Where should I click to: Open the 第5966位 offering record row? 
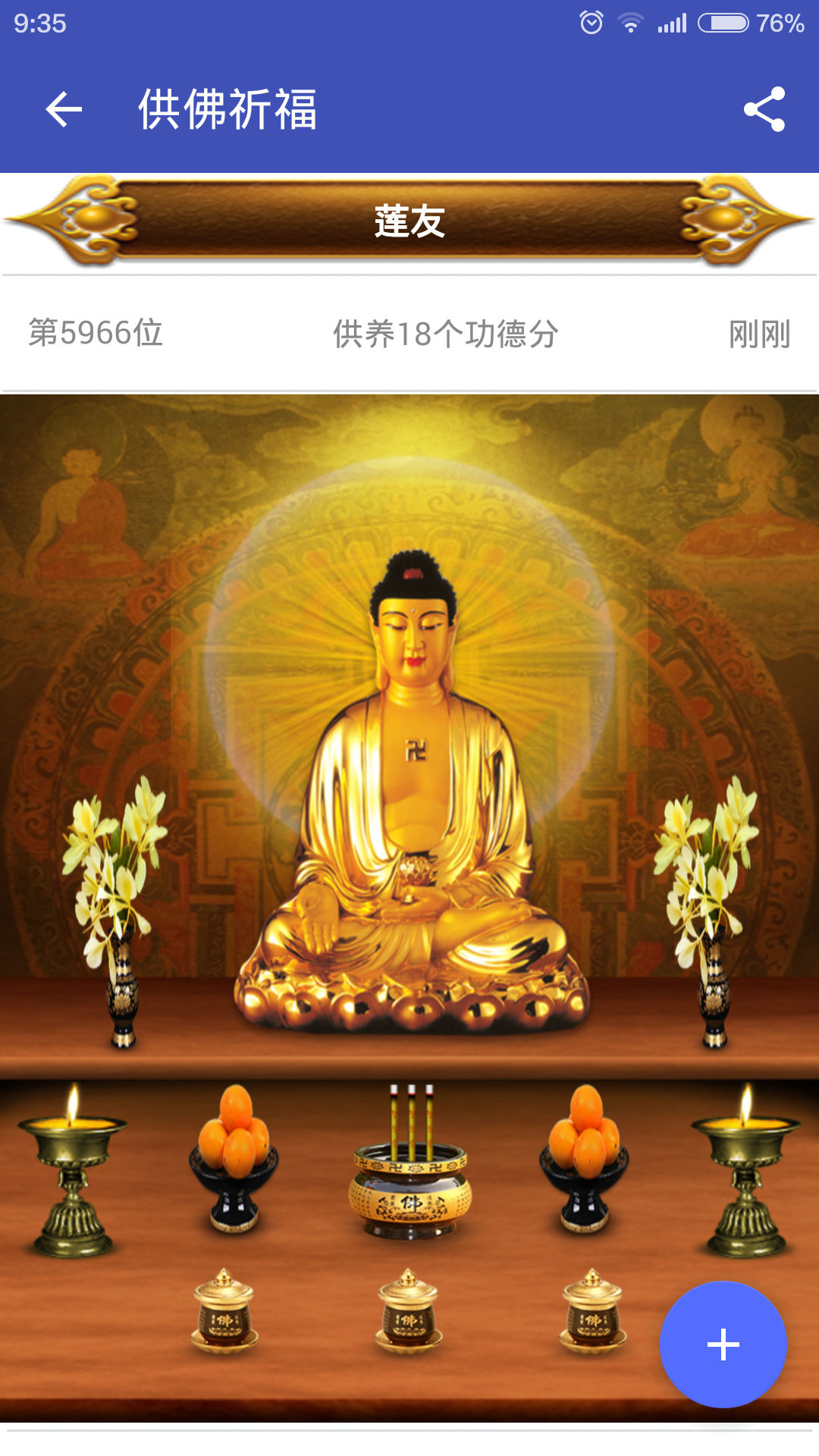(x=409, y=334)
